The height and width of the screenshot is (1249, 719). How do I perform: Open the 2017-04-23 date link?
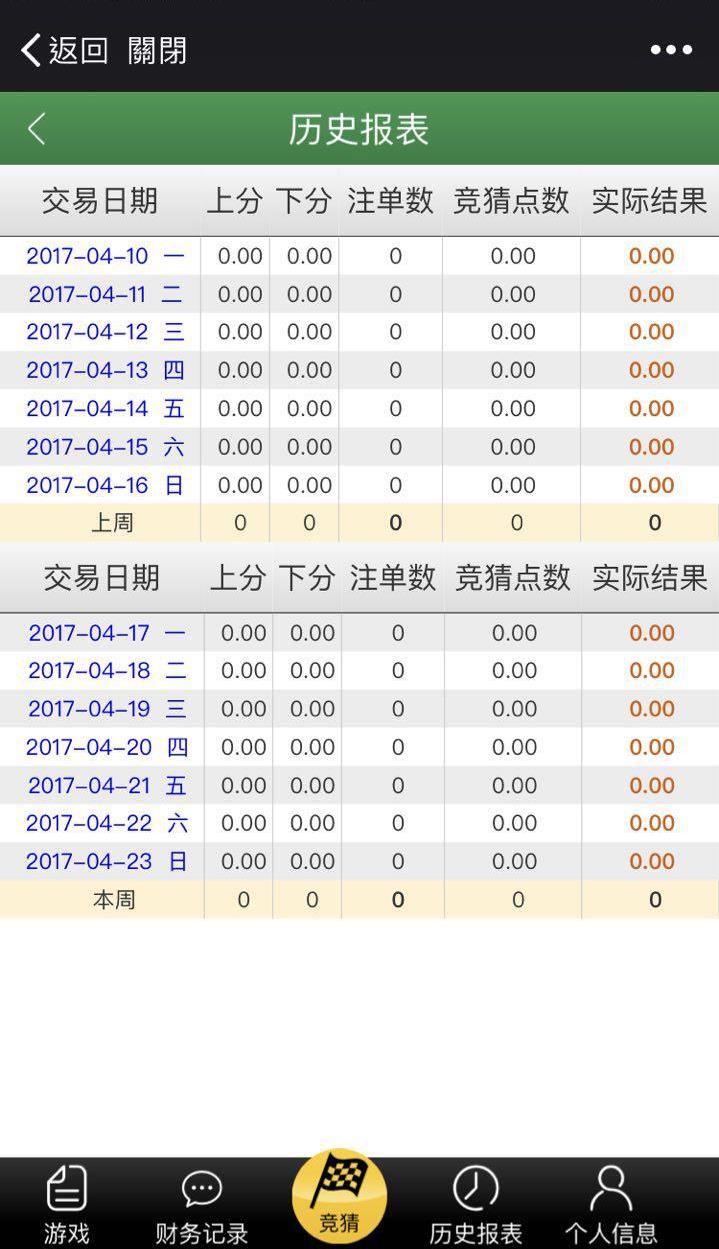89,861
